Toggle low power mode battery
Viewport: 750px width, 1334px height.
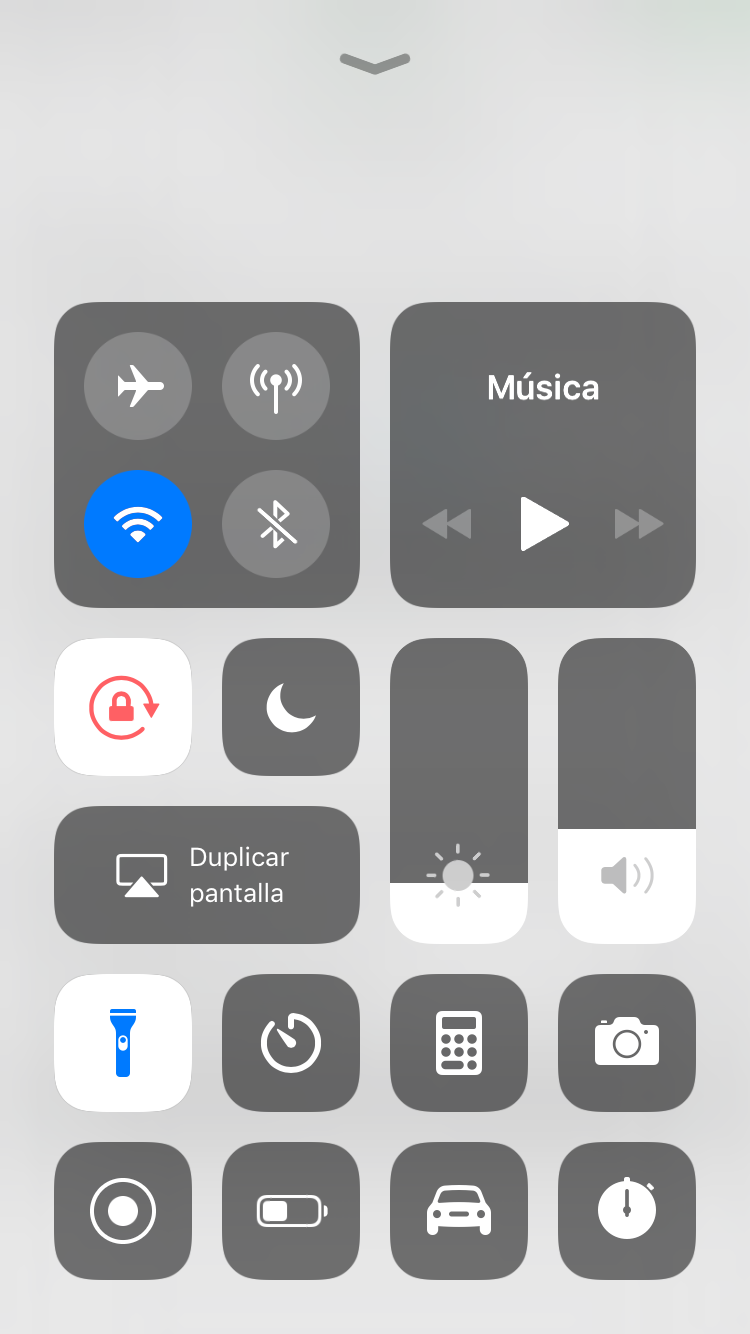point(290,1211)
